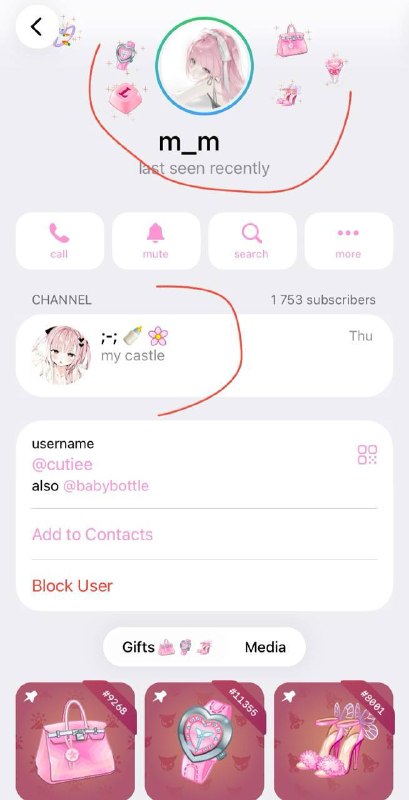
Task: Switch to the Gifts tab
Action: tap(167, 647)
